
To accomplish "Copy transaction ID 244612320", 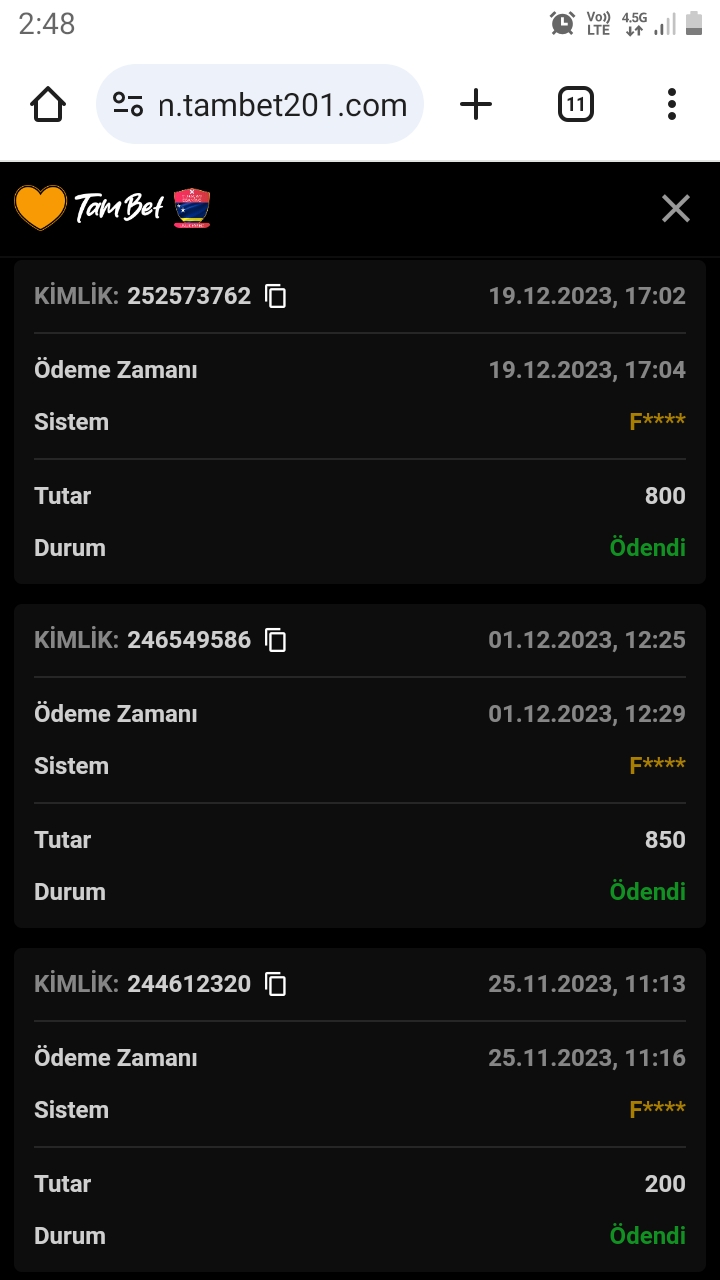I will pos(276,984).
